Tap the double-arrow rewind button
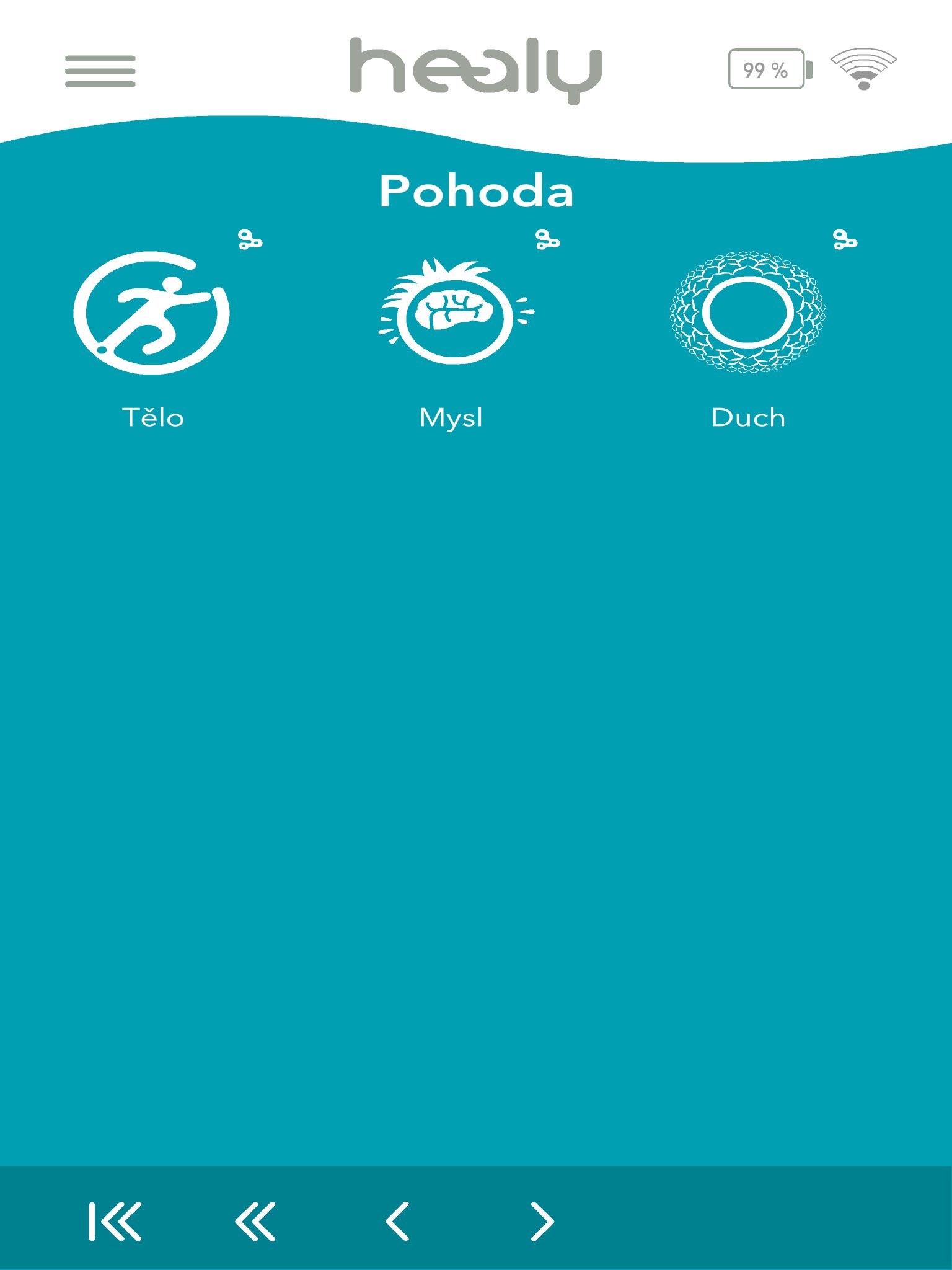 tap(255, 1221)
